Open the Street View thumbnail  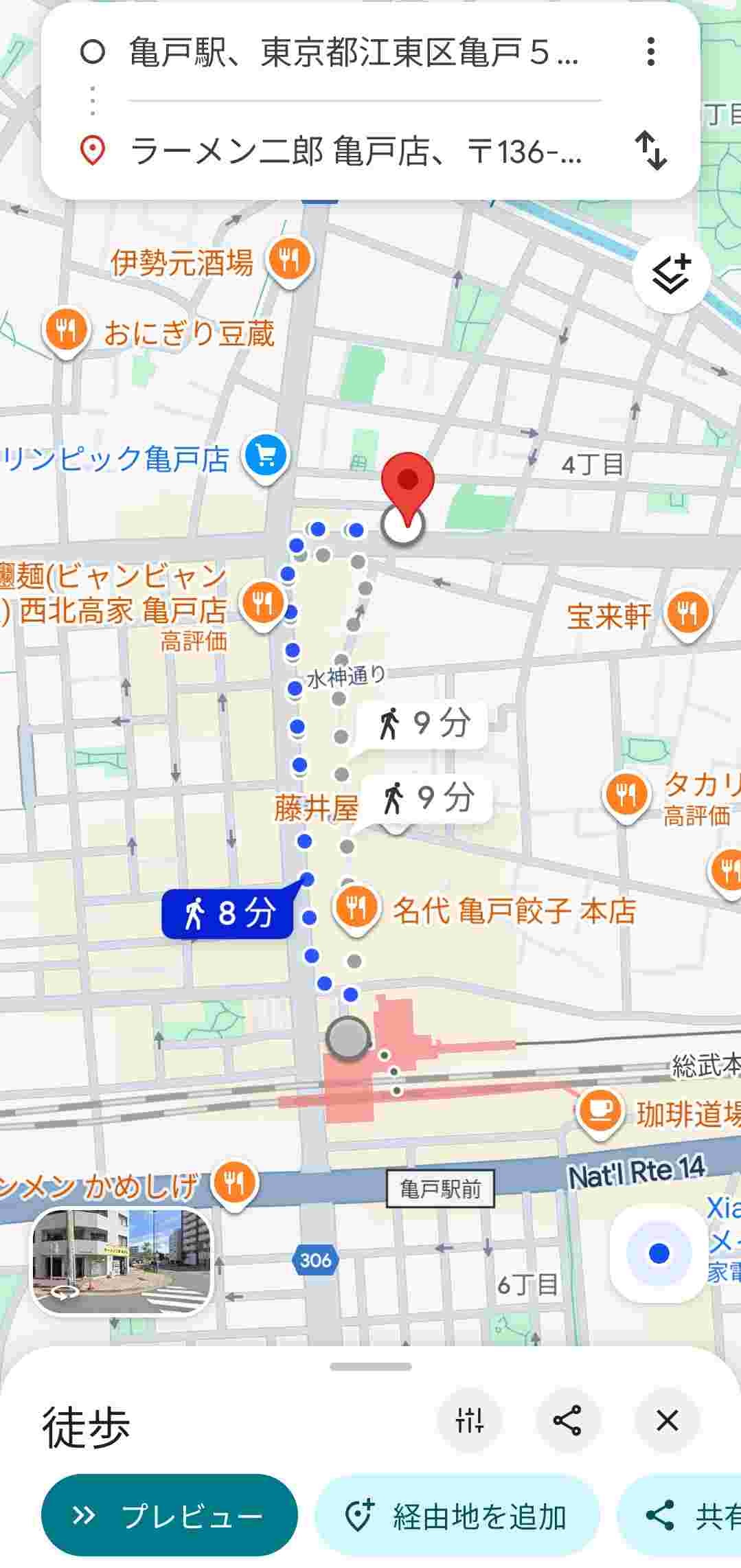pyautogui.click(x=122, y=1261)
